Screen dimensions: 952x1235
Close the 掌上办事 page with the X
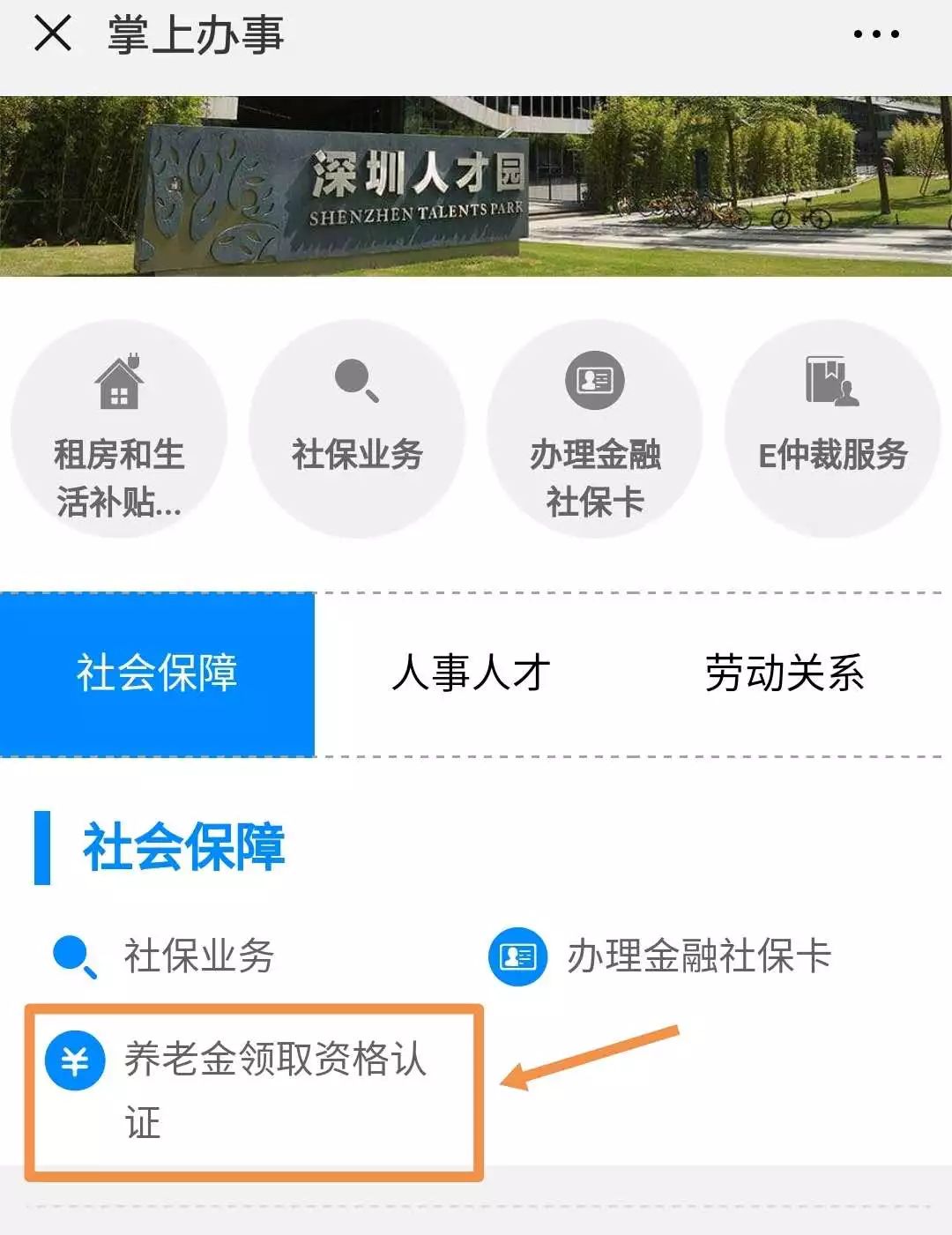(53, 35)
